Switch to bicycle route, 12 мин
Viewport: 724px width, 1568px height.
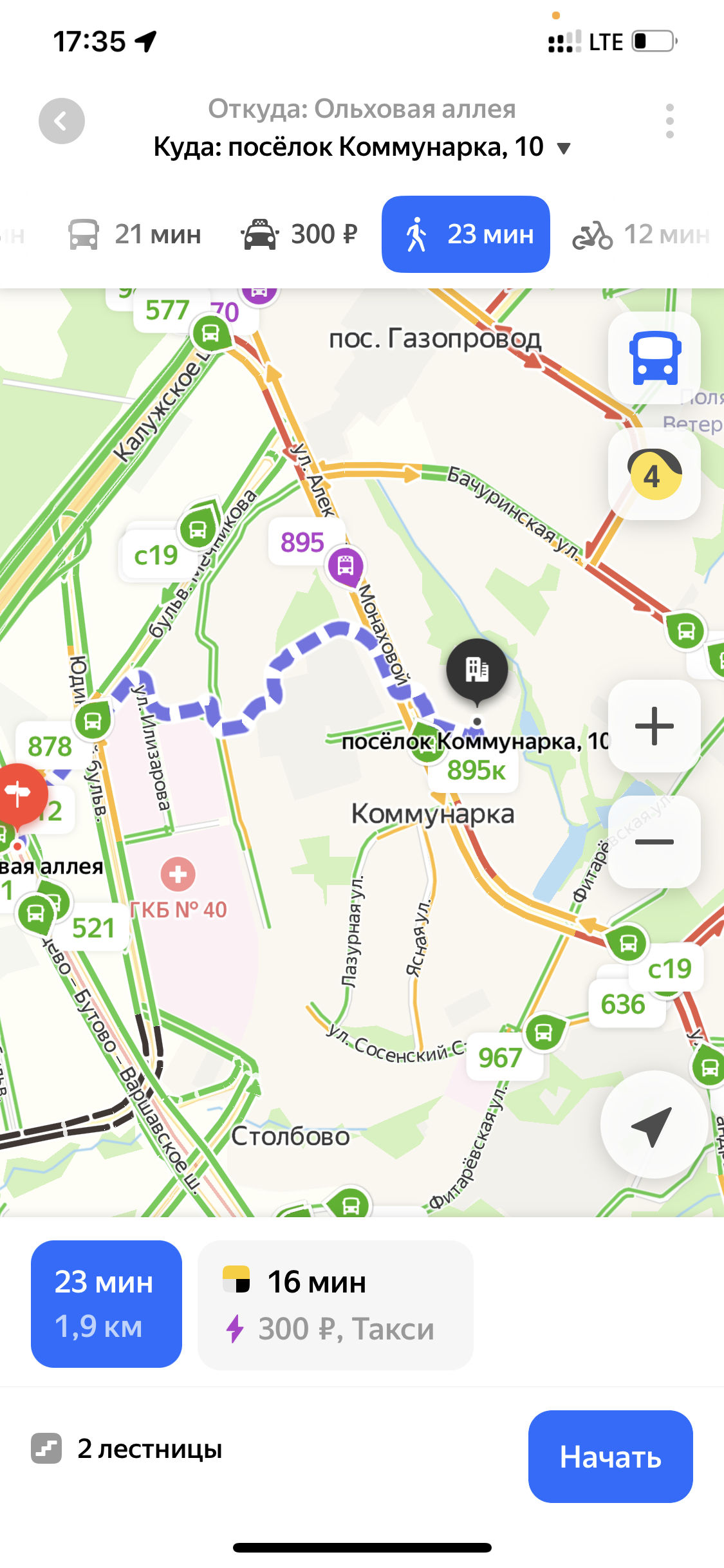642,234
